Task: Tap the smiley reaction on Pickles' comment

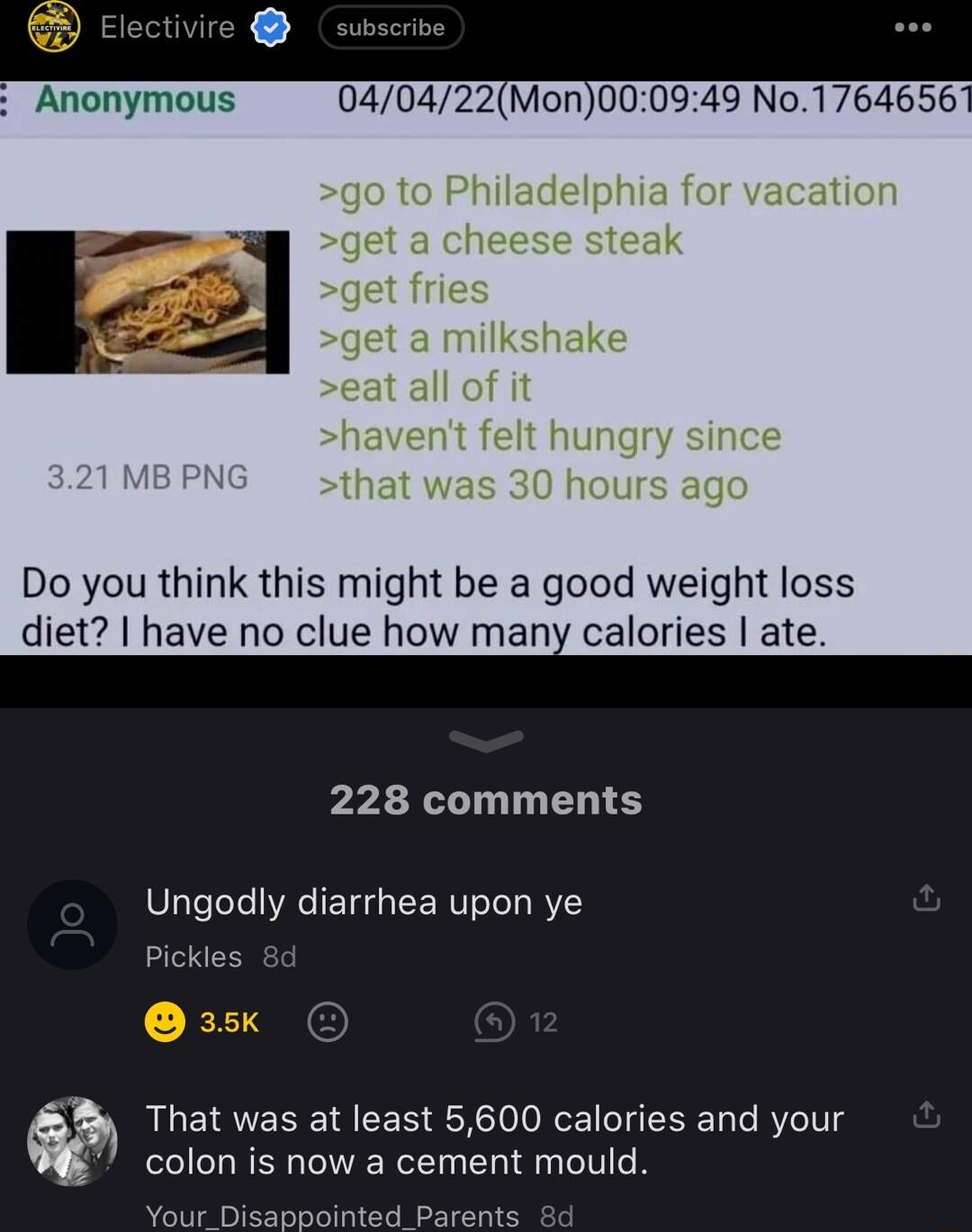Action: [x=166, y=1021]
